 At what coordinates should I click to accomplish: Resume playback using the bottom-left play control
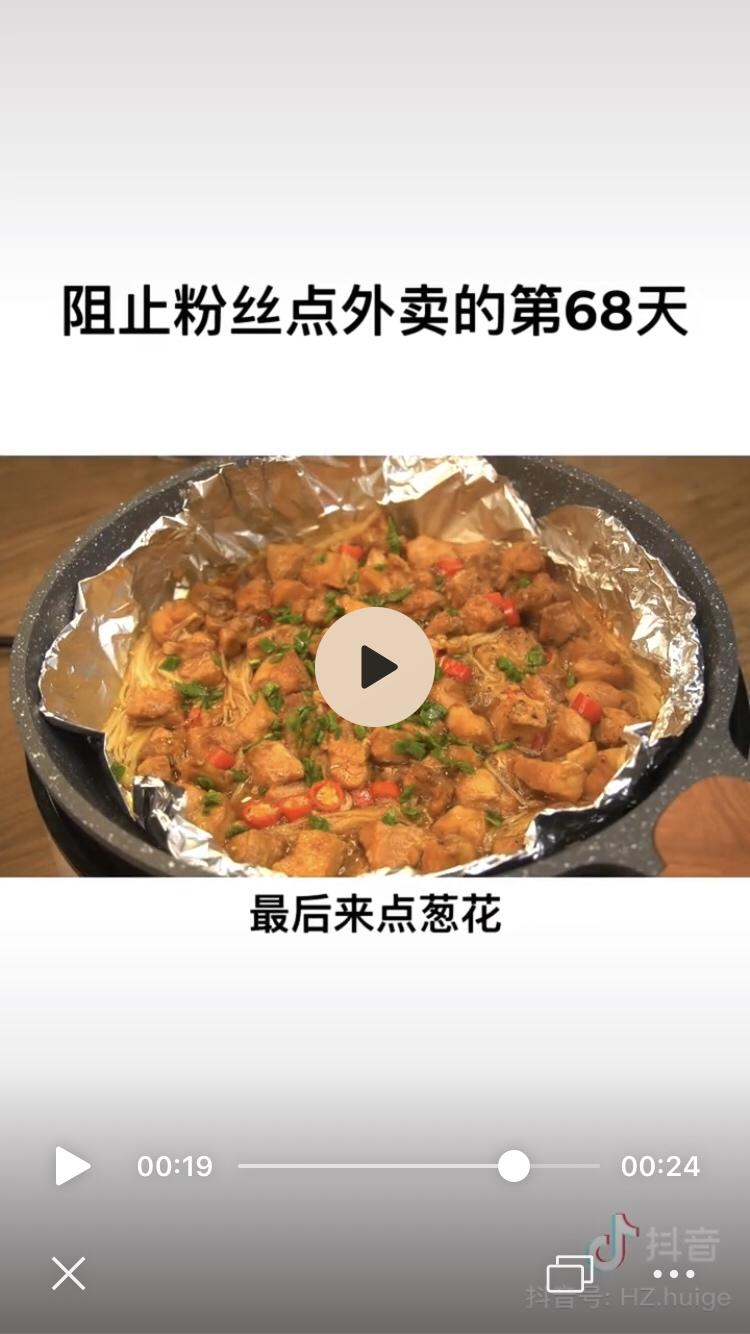72,1166
